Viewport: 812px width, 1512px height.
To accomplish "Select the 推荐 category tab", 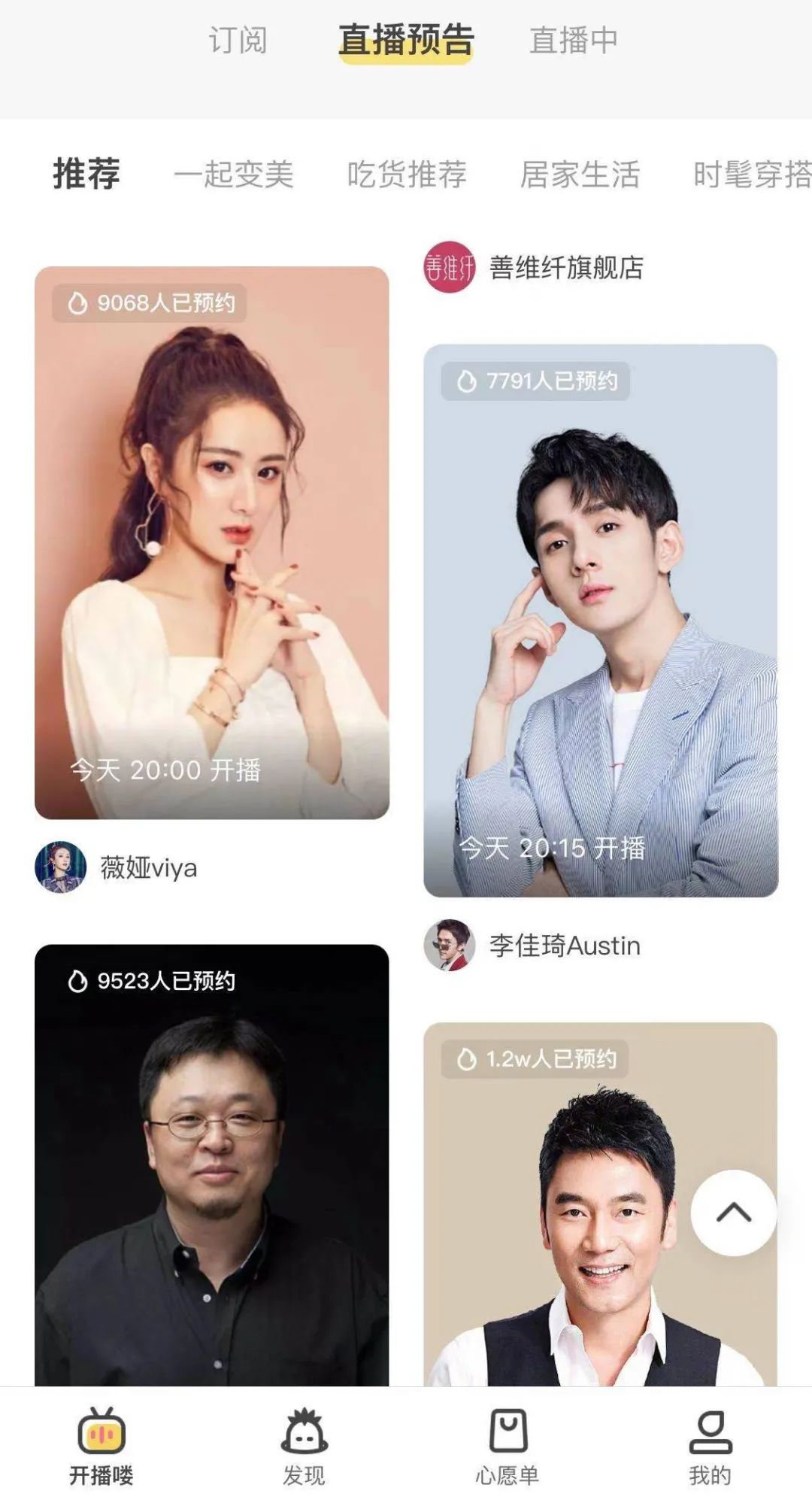I will 83,175.
